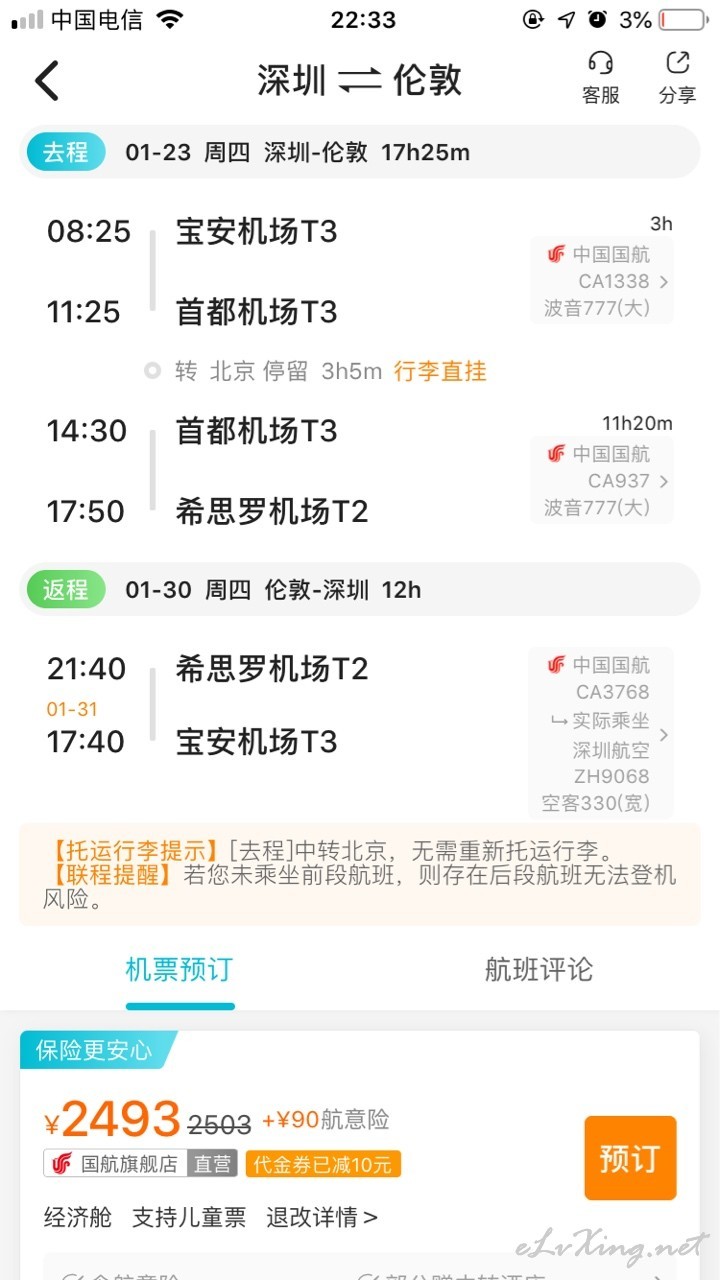Screen dimensions: 720x1280
Task: Open 退改详情 refund and change details
Action: [x=322, y=1217]
